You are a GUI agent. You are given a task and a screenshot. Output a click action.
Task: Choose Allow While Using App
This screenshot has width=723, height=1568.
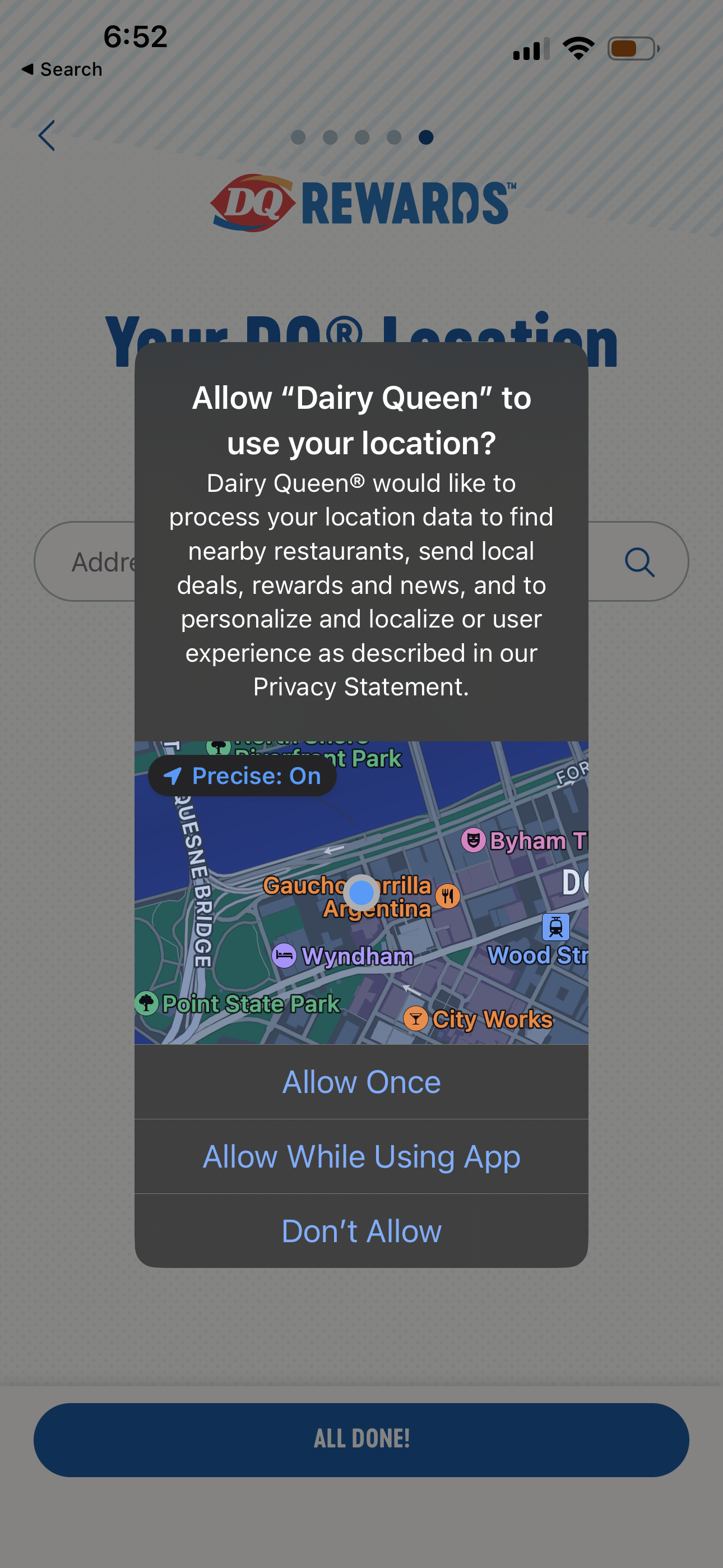coord(361,1156)
